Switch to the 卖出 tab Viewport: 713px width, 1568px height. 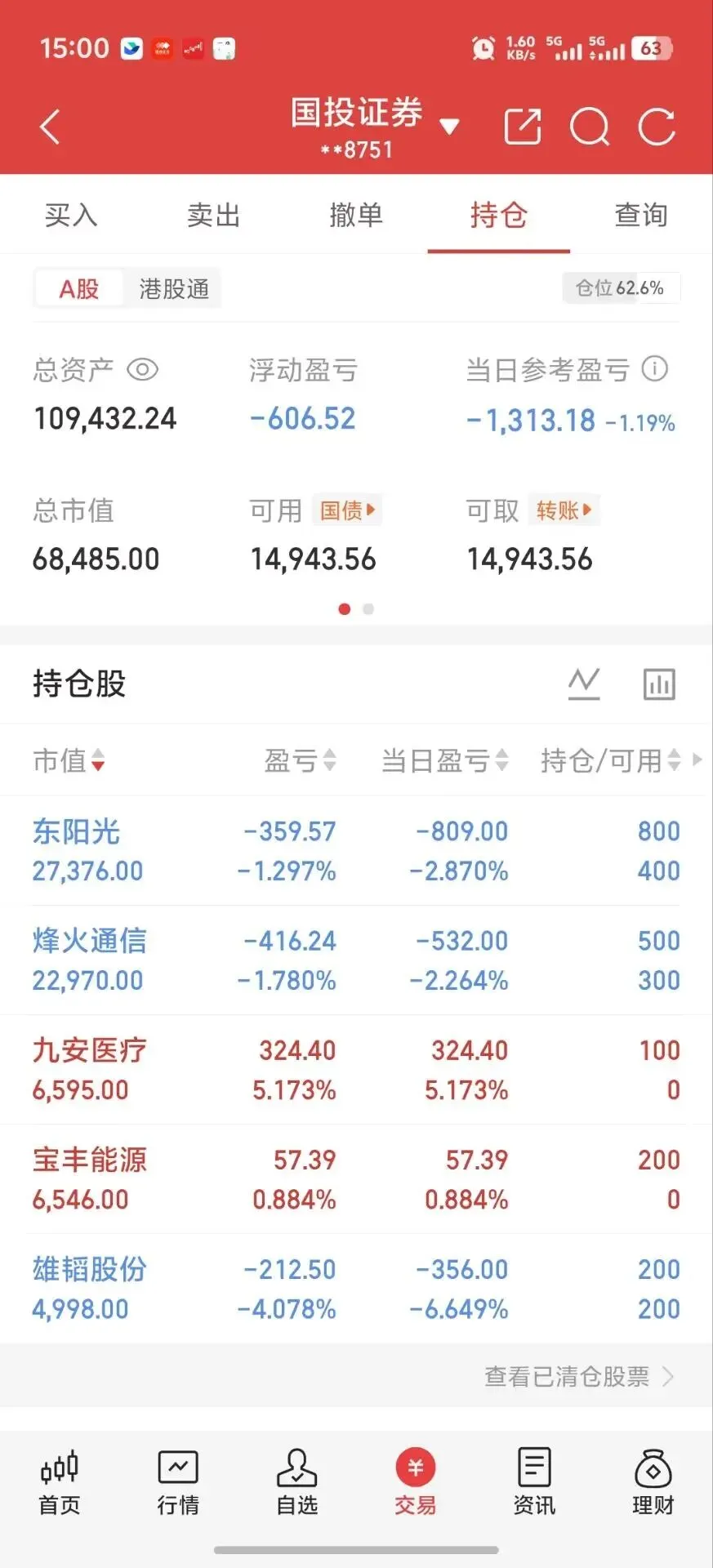[213, 215]
